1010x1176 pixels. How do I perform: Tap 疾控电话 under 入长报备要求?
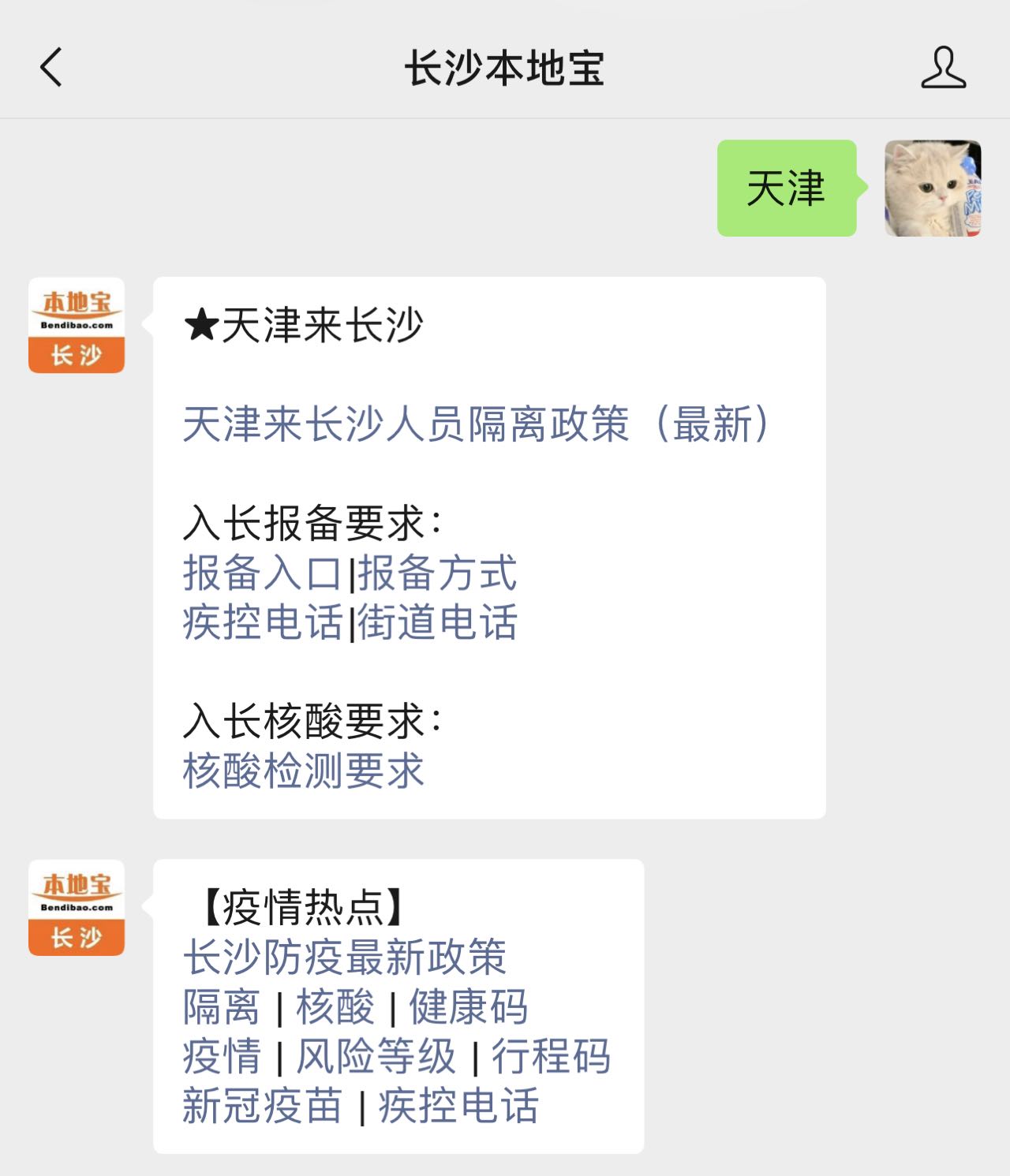click(262, 622)
